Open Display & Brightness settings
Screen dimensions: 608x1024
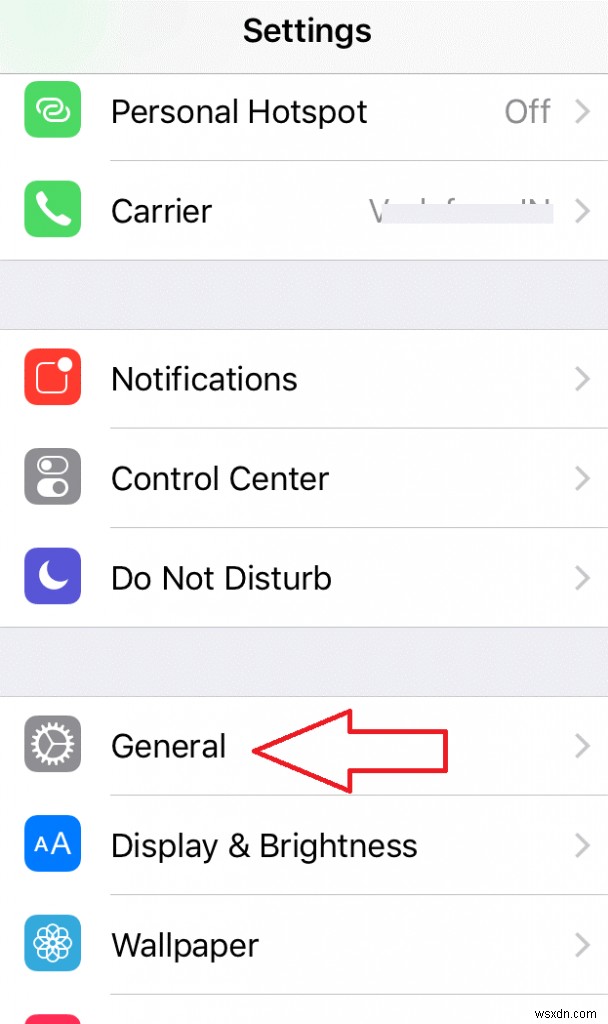264,845
